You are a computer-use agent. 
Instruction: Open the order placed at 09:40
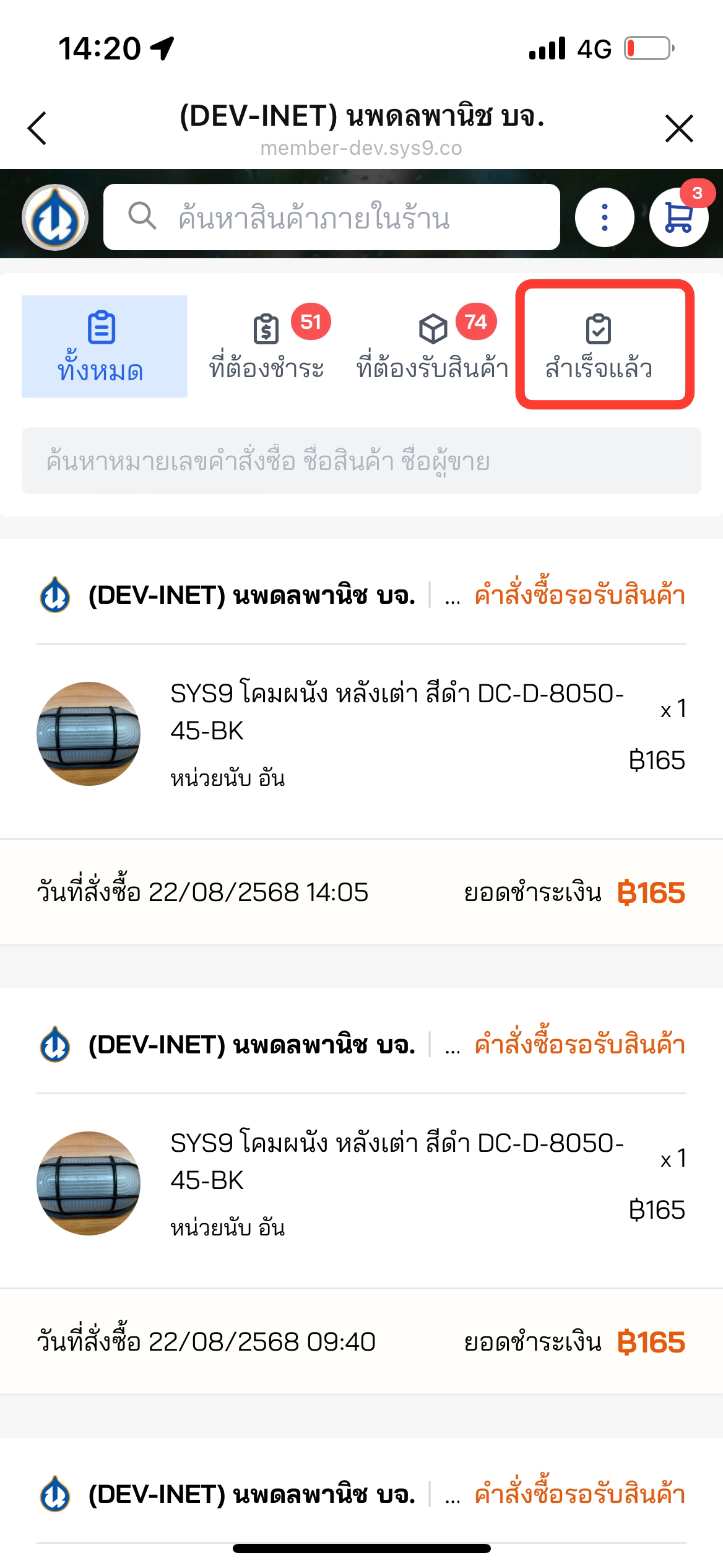click(361, 1183)
